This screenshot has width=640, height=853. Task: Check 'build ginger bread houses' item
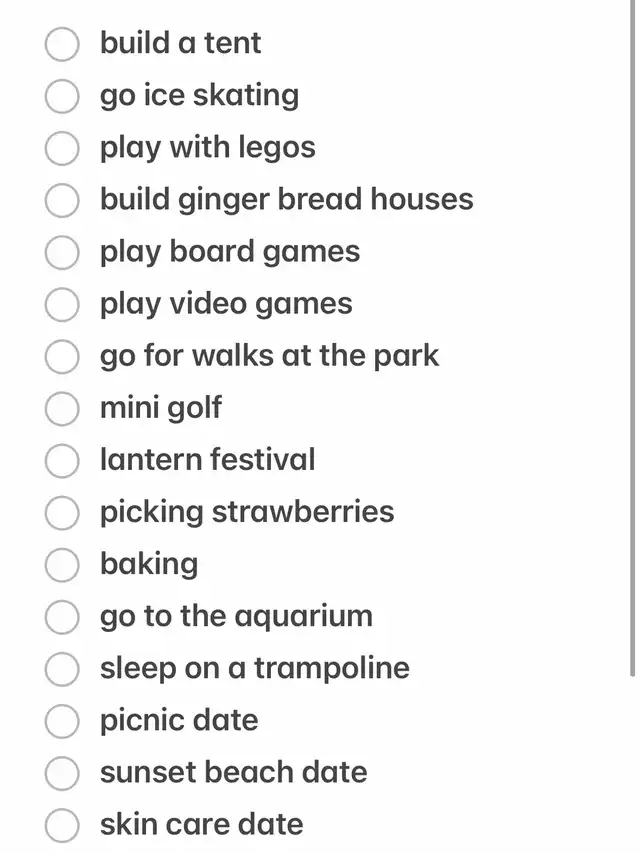coord(62,200)
